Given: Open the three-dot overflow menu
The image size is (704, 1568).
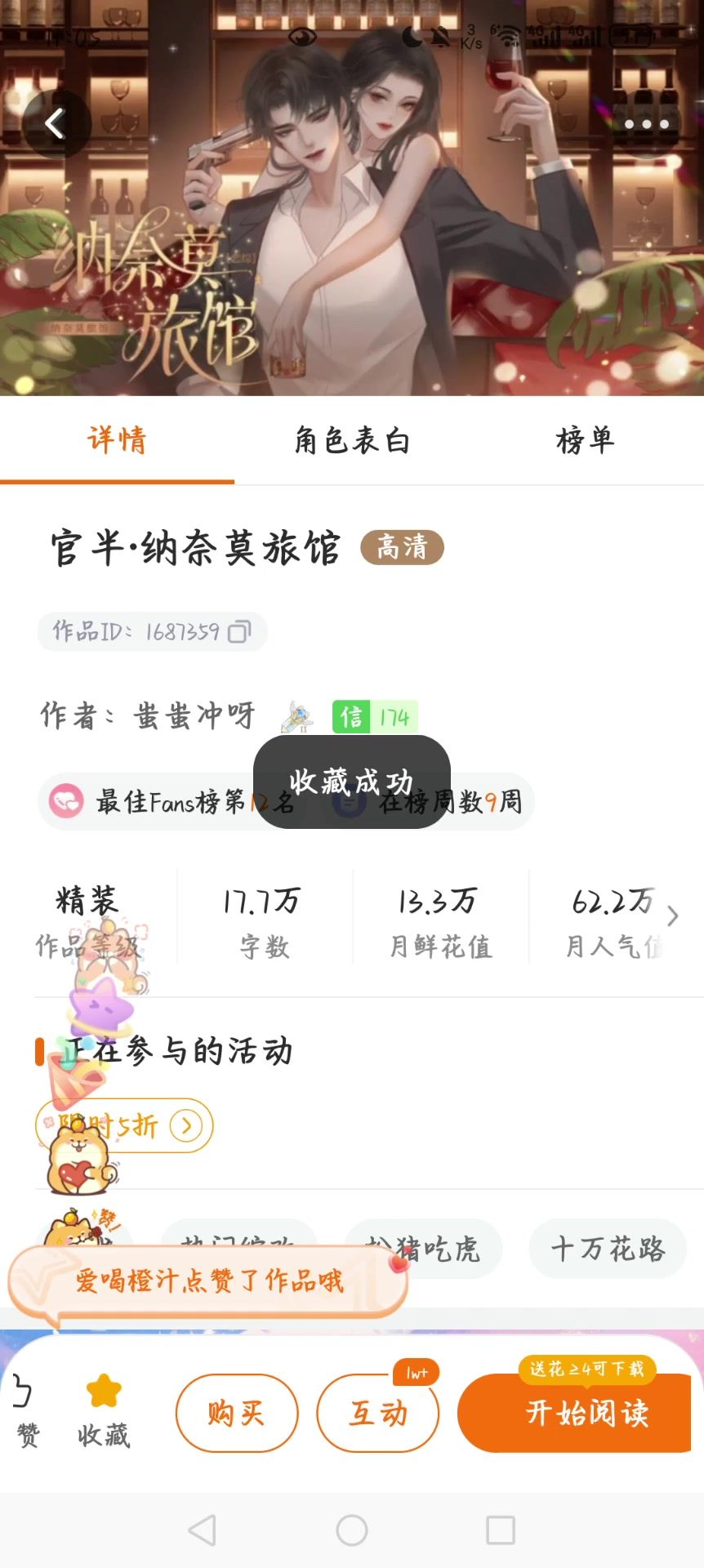Looking at the screenshot, I should (647, 124).
